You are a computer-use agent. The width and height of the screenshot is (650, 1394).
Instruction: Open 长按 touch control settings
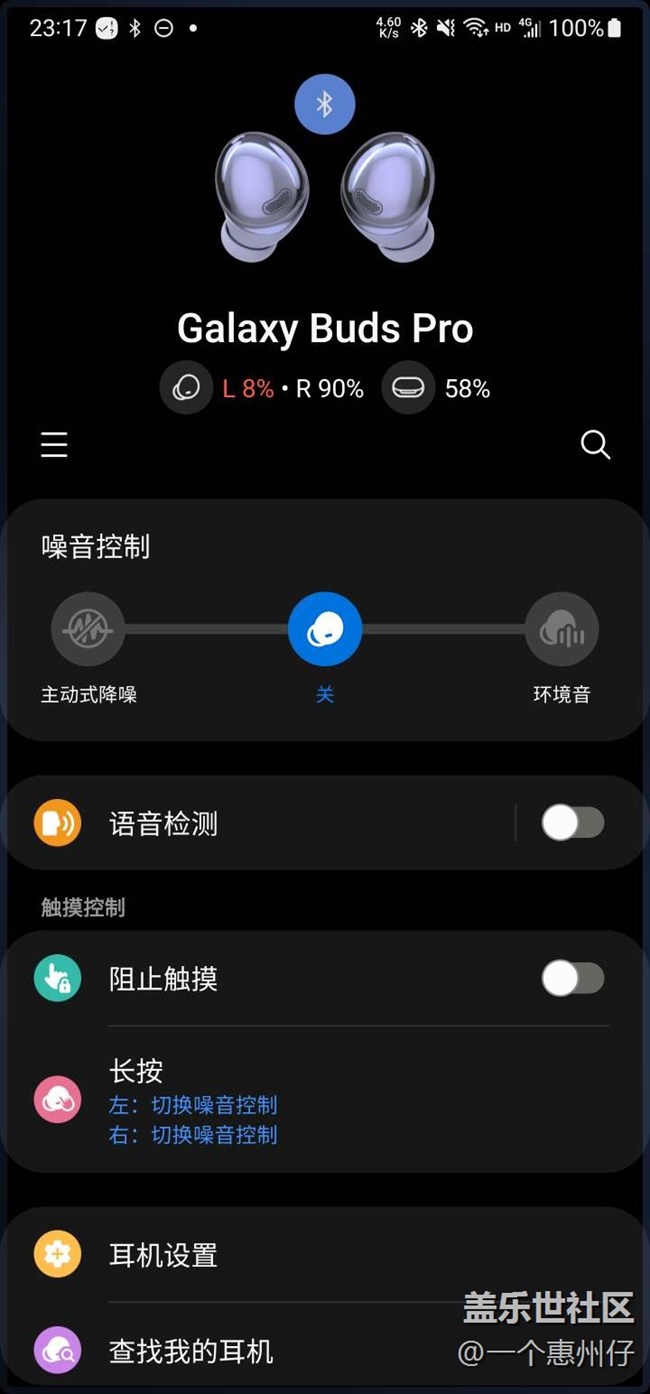(300, 1100)
